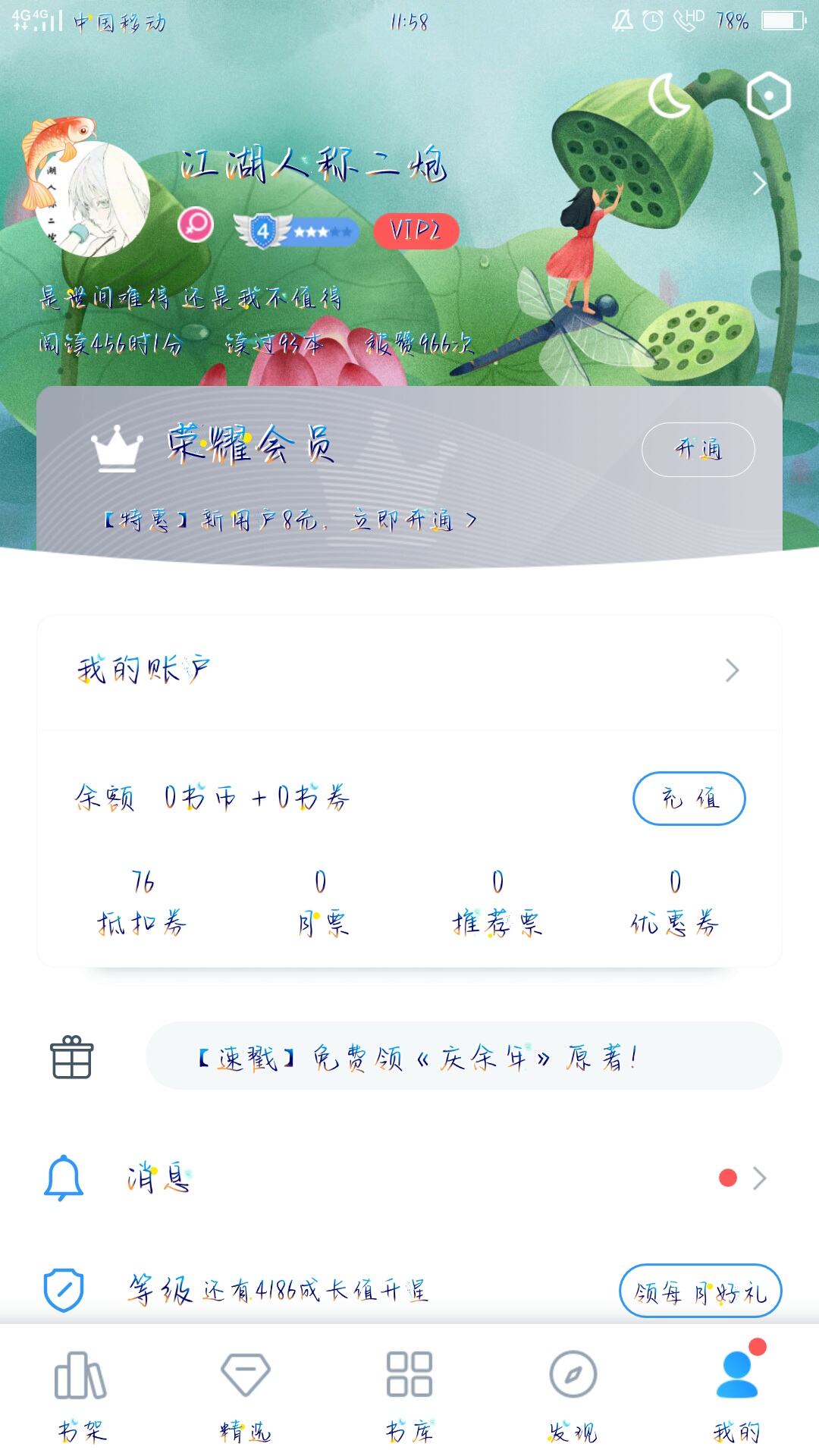The image size is (819, 1456).
Task: Switch to the 书库 tab
Action: pos(409,1395)
